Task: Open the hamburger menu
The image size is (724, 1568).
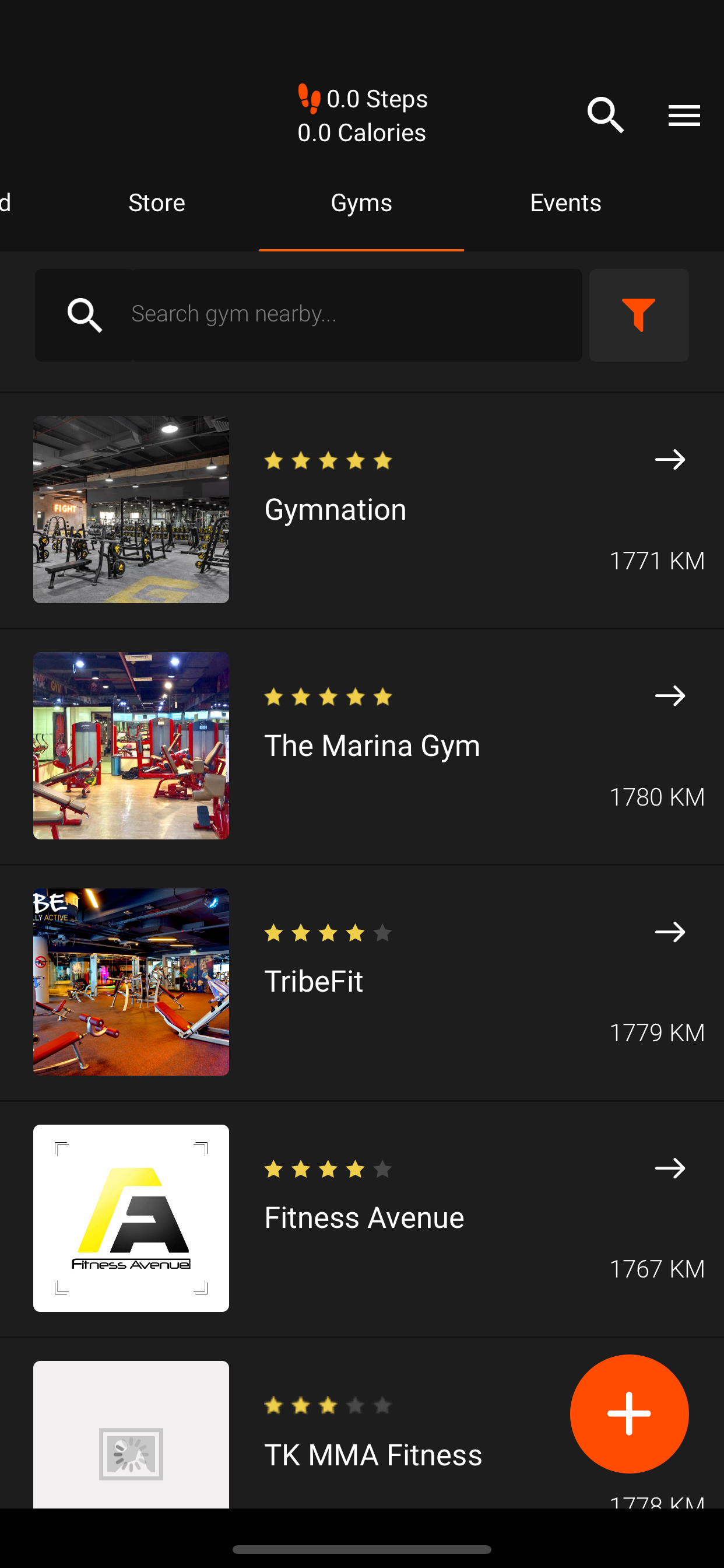Action: [x=684, y=115]
